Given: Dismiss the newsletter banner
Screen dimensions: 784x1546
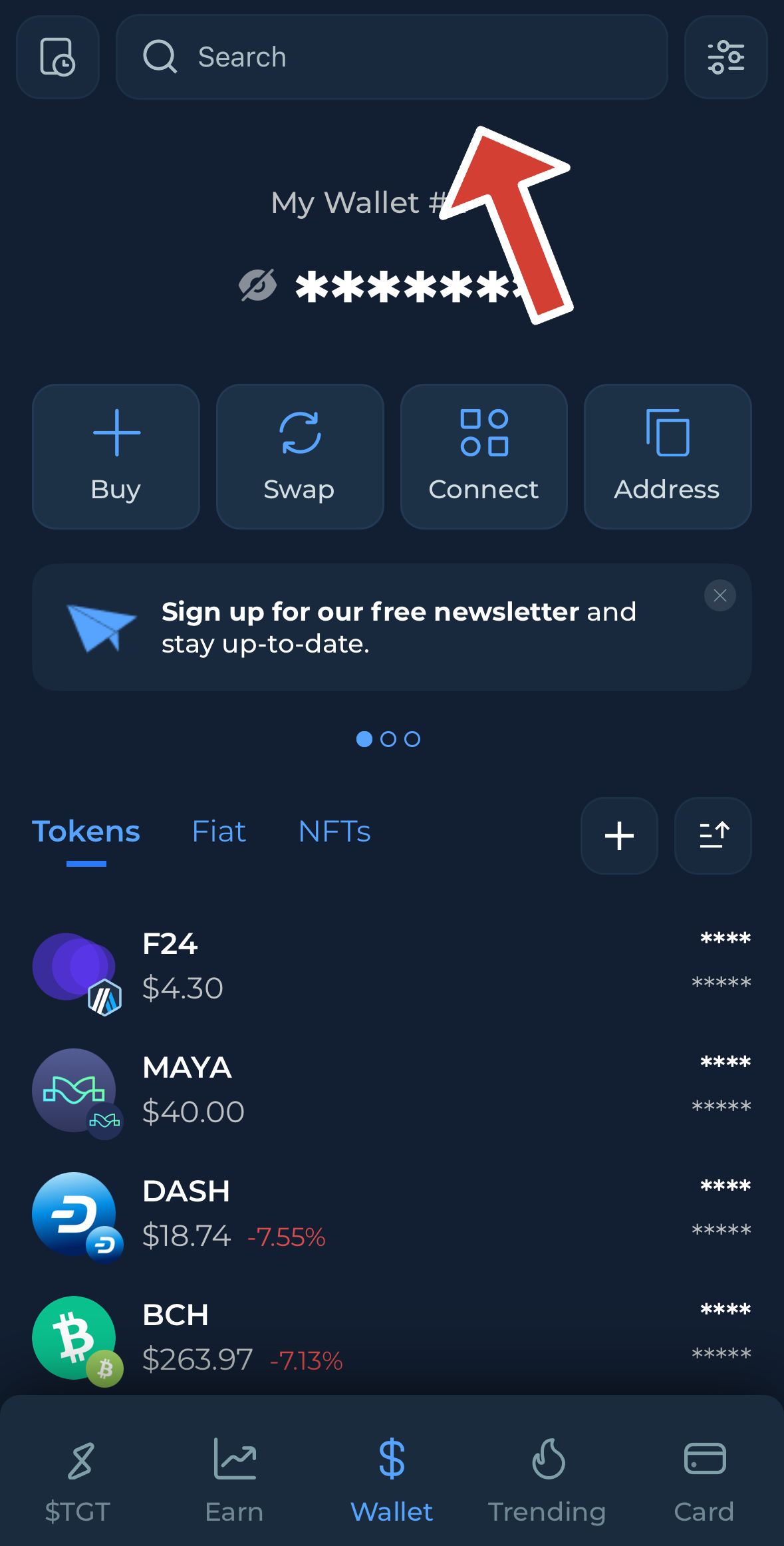Looking at the screenshot, I should coord(720,595).
